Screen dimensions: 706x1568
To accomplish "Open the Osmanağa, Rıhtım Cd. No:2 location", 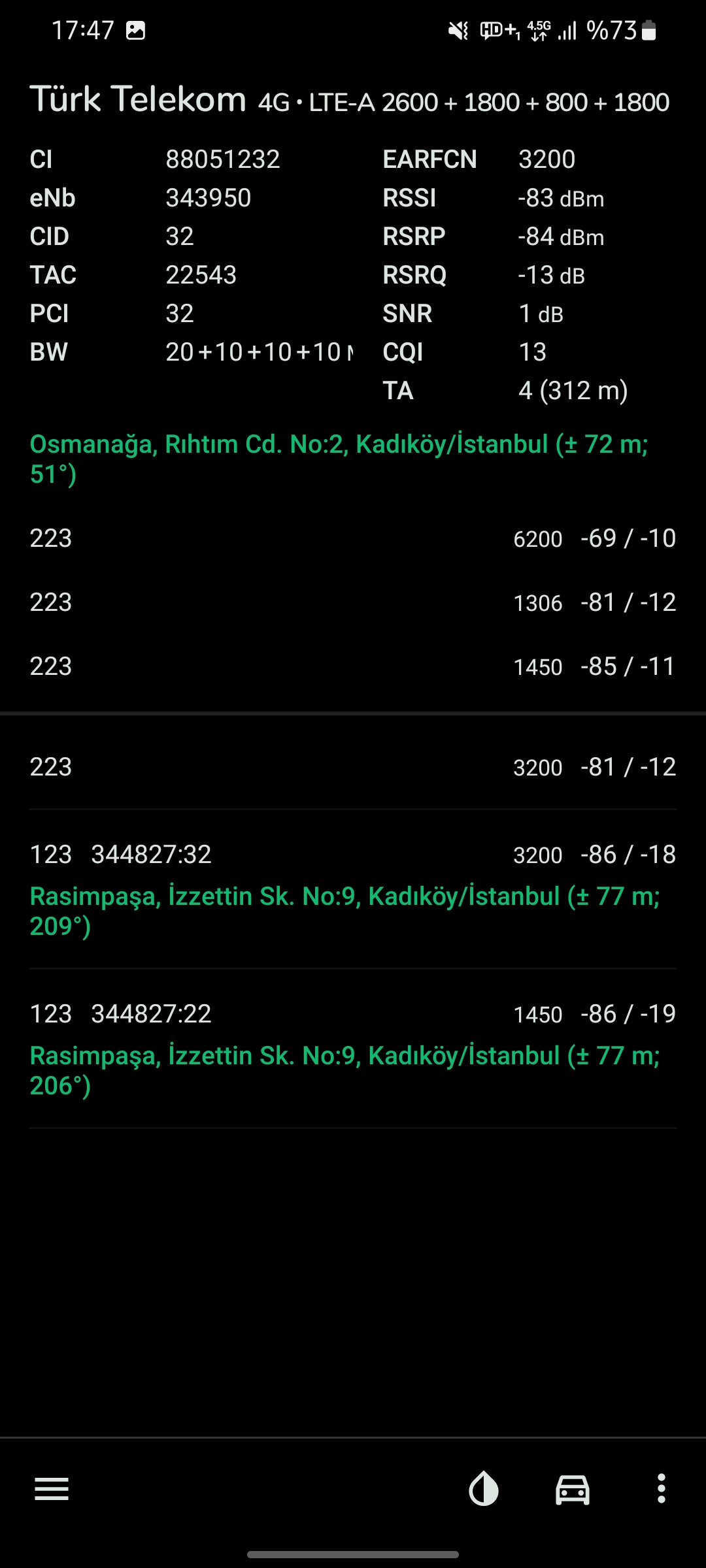I will coord(339,459).
